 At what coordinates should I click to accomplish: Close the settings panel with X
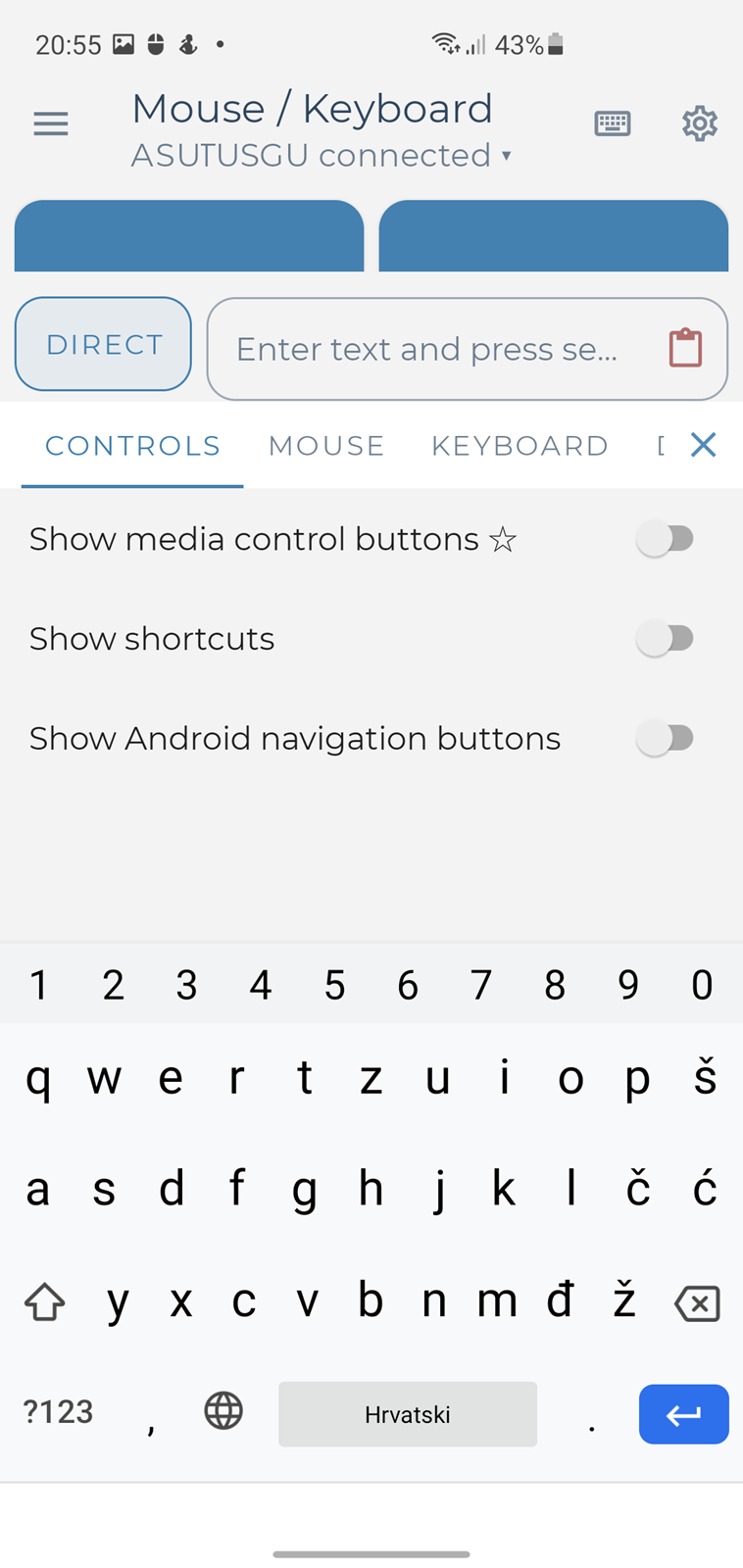point(703,445)
